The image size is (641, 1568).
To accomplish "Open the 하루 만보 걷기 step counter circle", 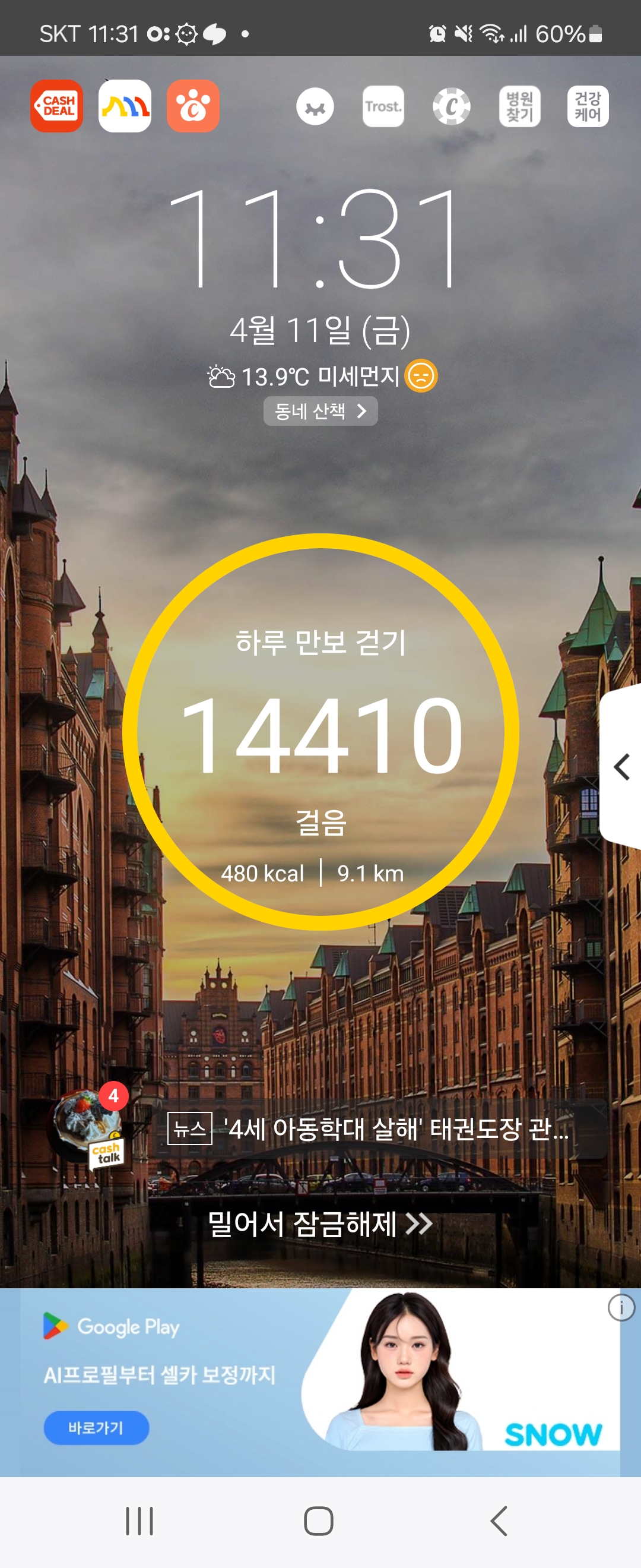I will click(x=320, y=732).
